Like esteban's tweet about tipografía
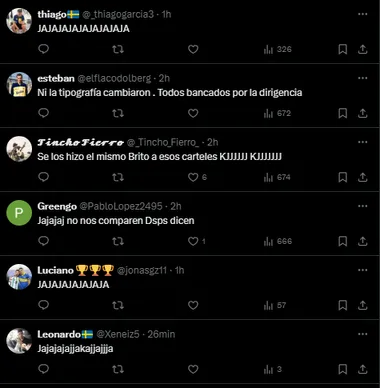 tap(193, 113)
